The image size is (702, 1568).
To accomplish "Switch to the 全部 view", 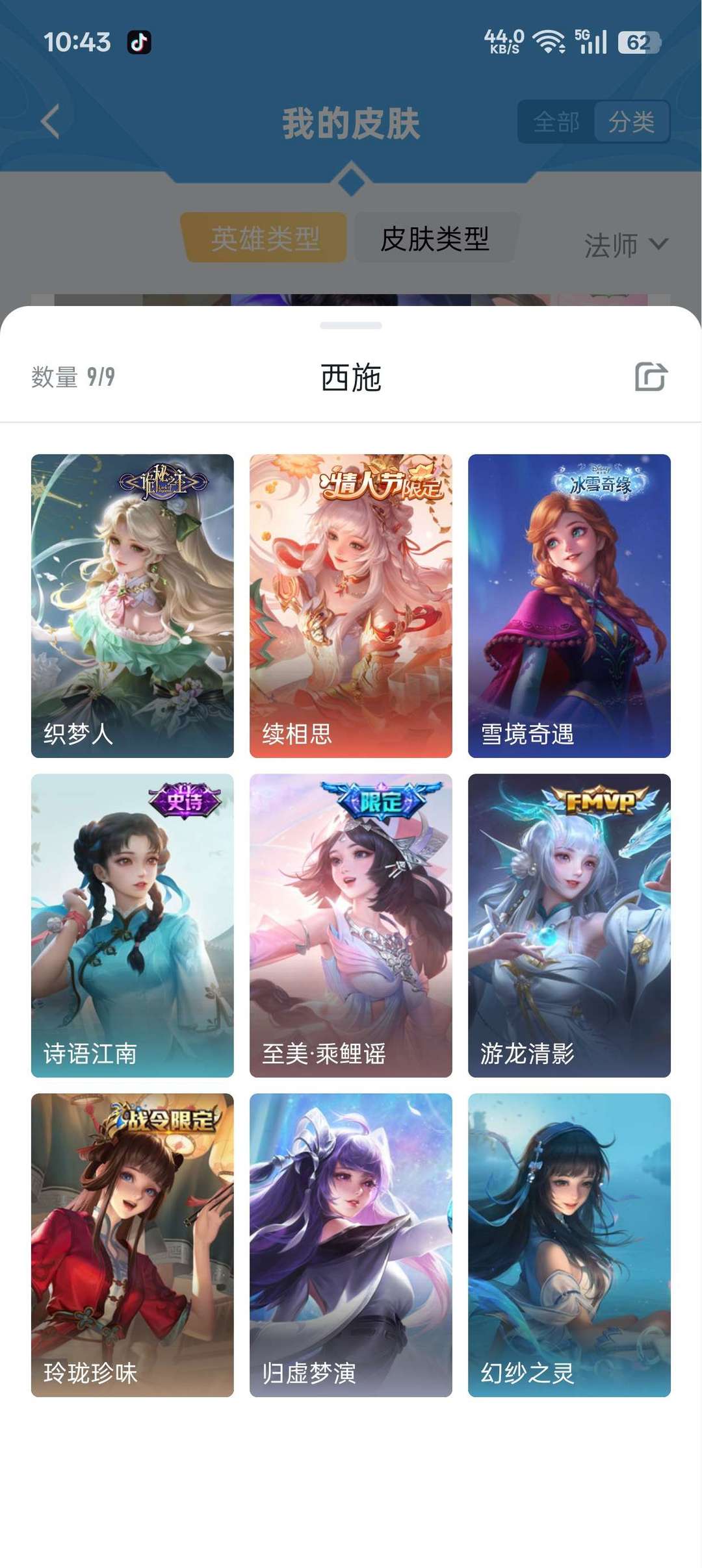I will (x=556, y=121).
